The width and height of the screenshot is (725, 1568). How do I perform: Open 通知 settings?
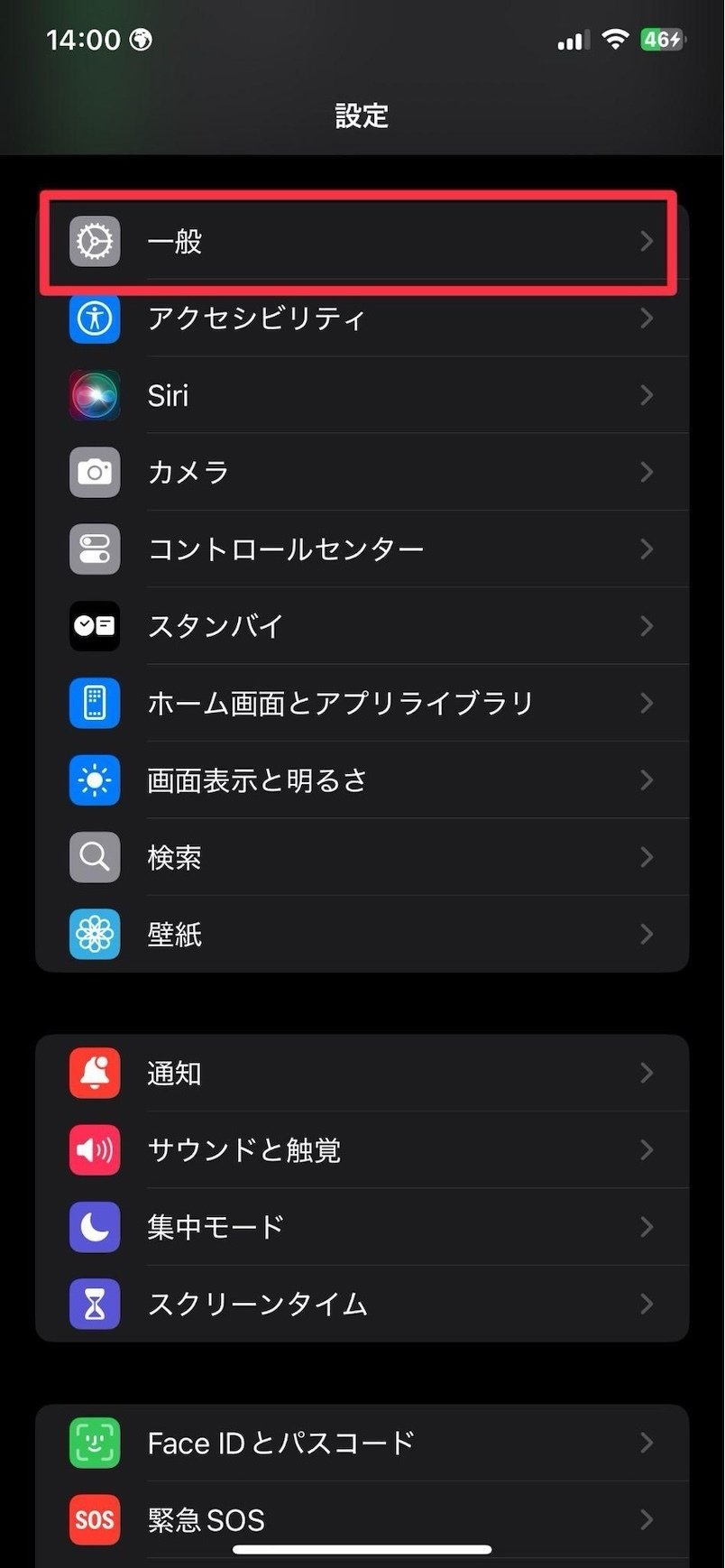point(361,1073)
